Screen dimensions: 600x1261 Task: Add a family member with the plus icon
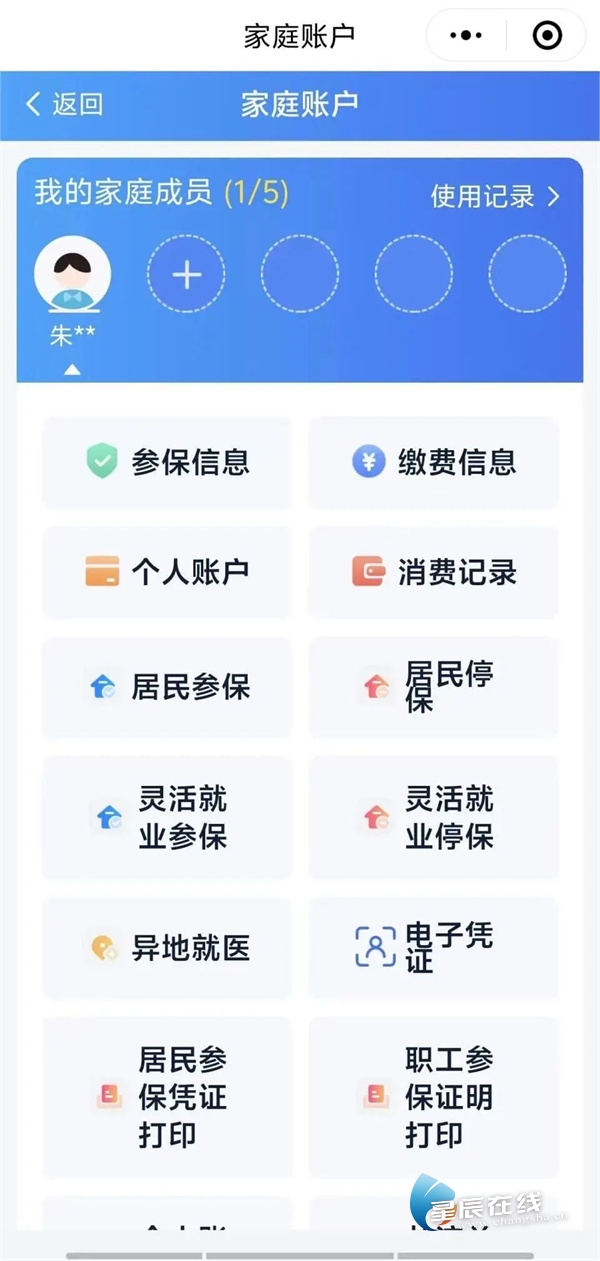[x=187, y=274]
